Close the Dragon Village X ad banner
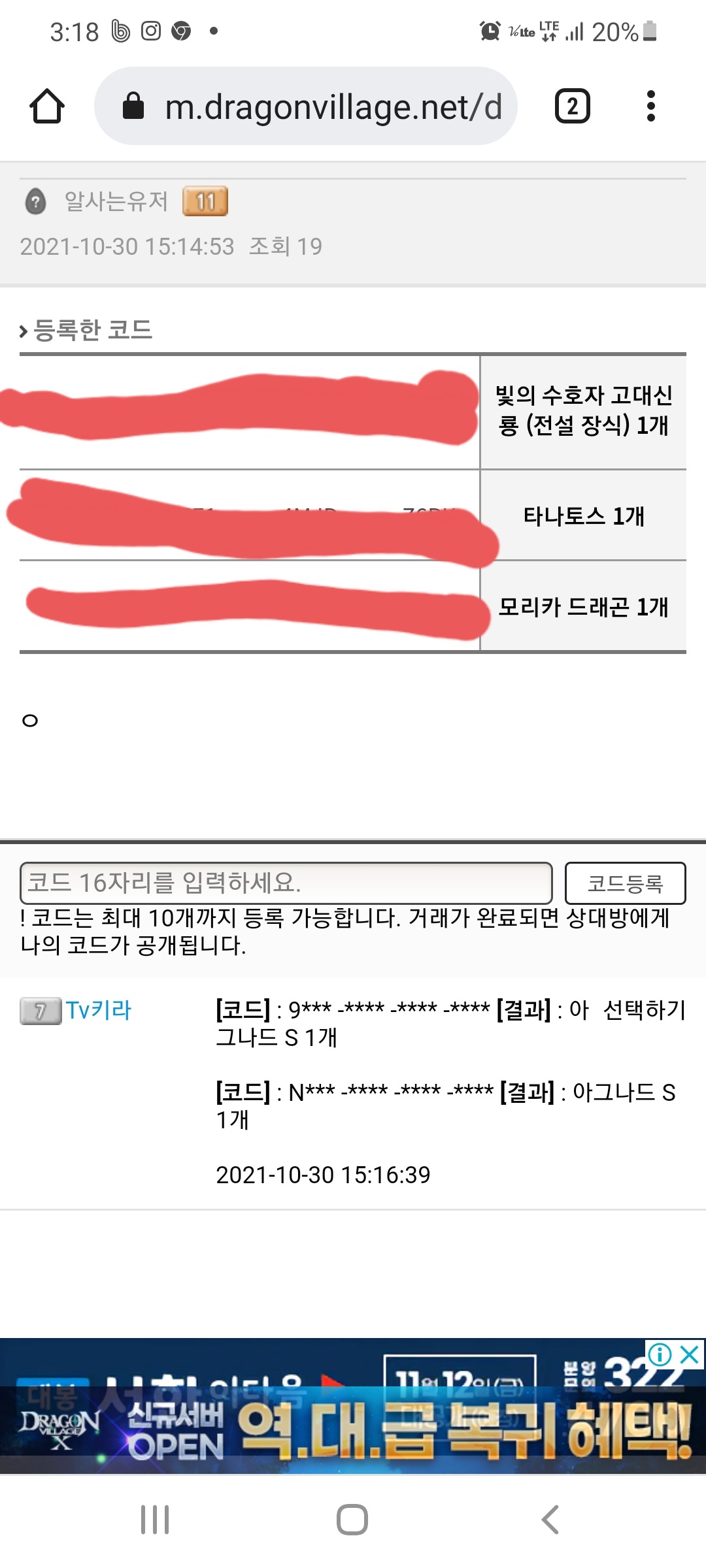 point(690,1354)
